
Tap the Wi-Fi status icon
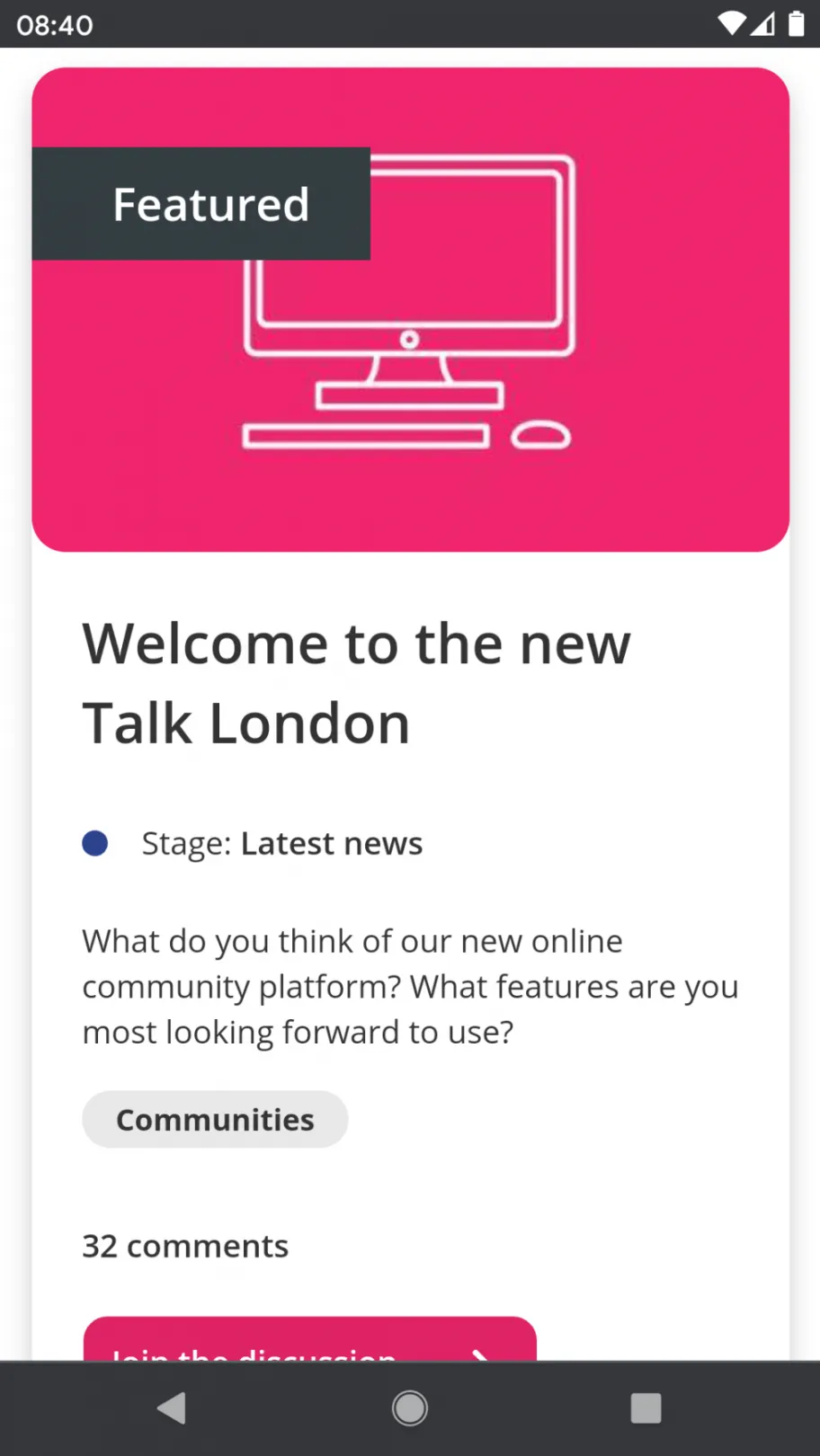730,24
